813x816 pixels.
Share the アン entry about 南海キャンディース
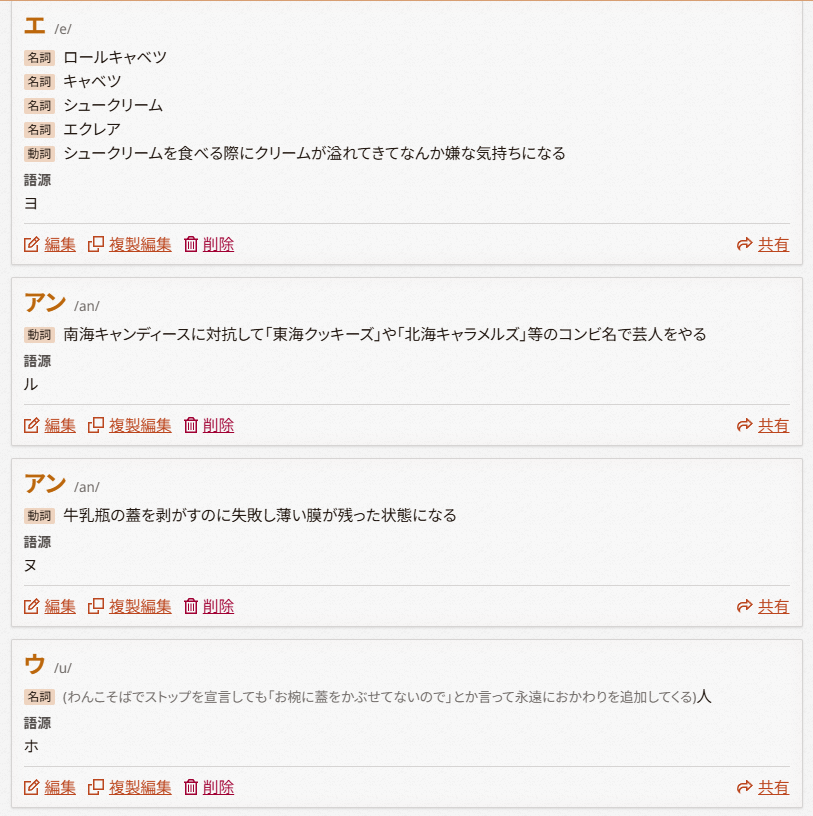(x=763, y=425)
